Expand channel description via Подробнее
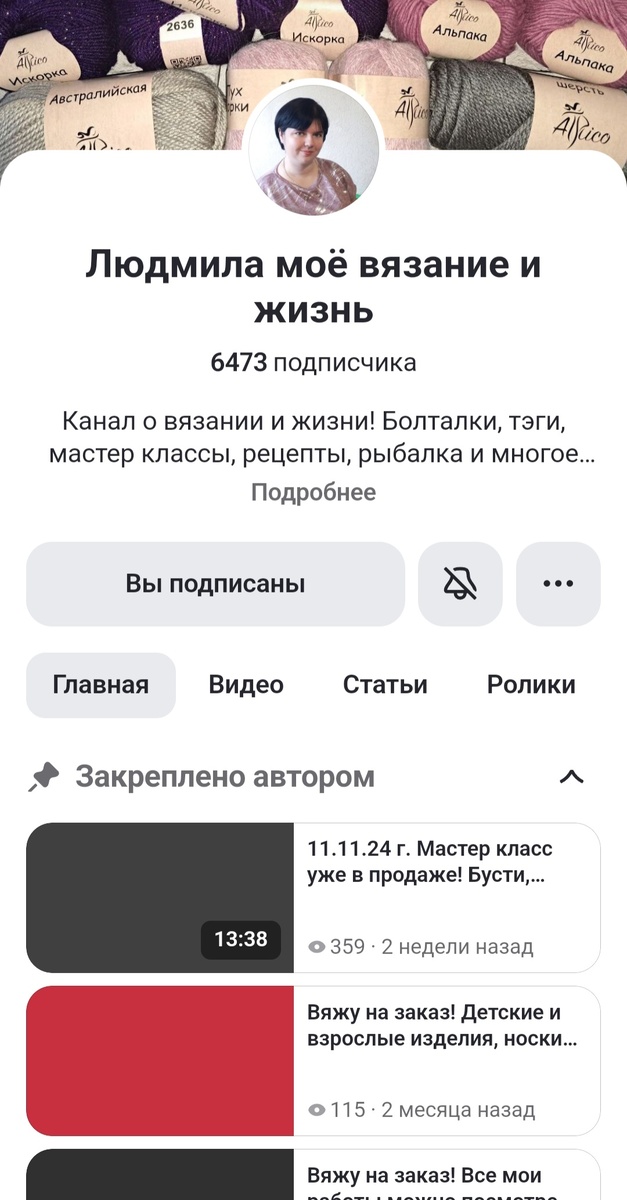Image resolution: width=627 pixels, height=1200 pixels. coord(313,492)
